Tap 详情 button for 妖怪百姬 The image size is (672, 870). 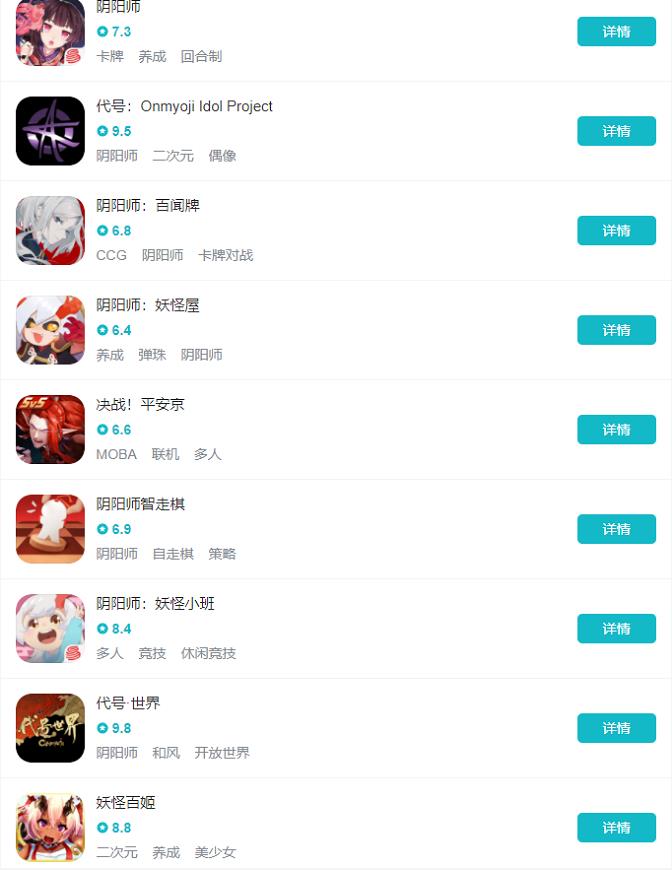616,827
